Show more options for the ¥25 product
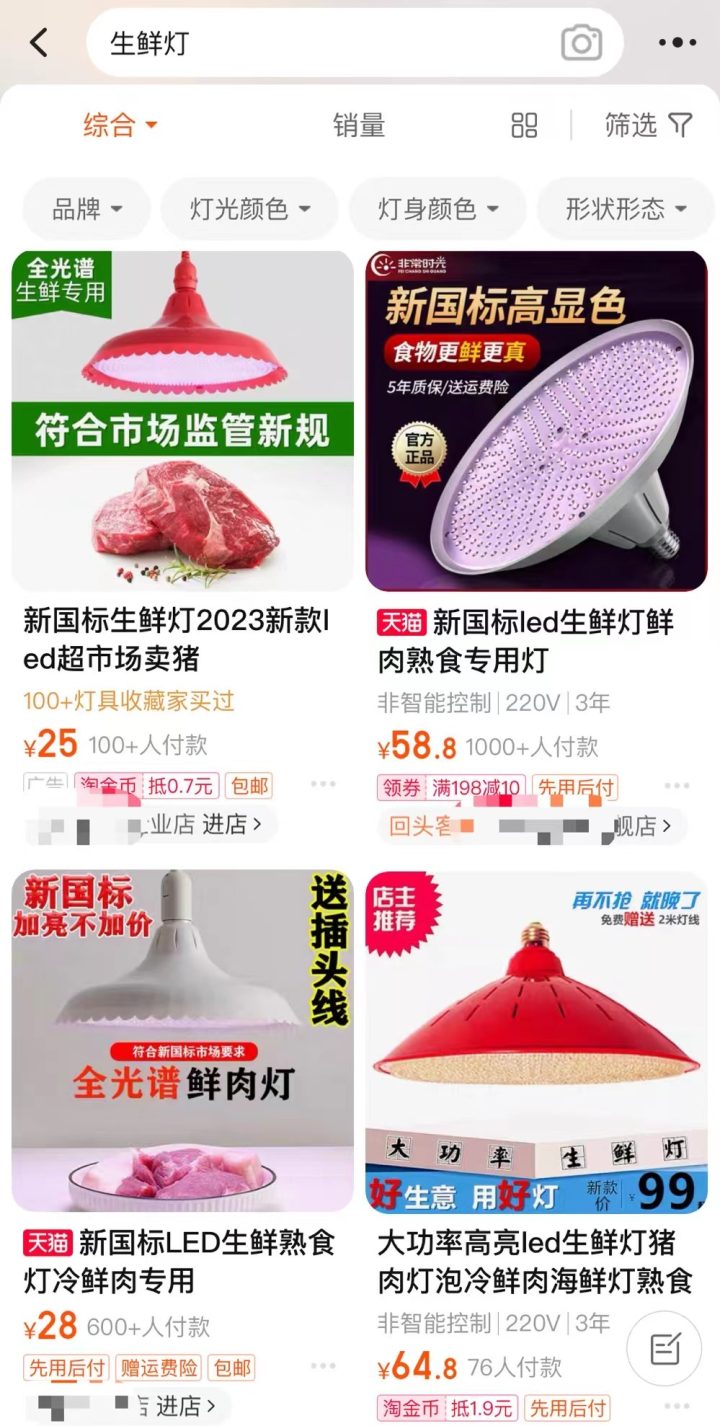This screenshot has height=1426, width=720. click(x=323, y=784)
